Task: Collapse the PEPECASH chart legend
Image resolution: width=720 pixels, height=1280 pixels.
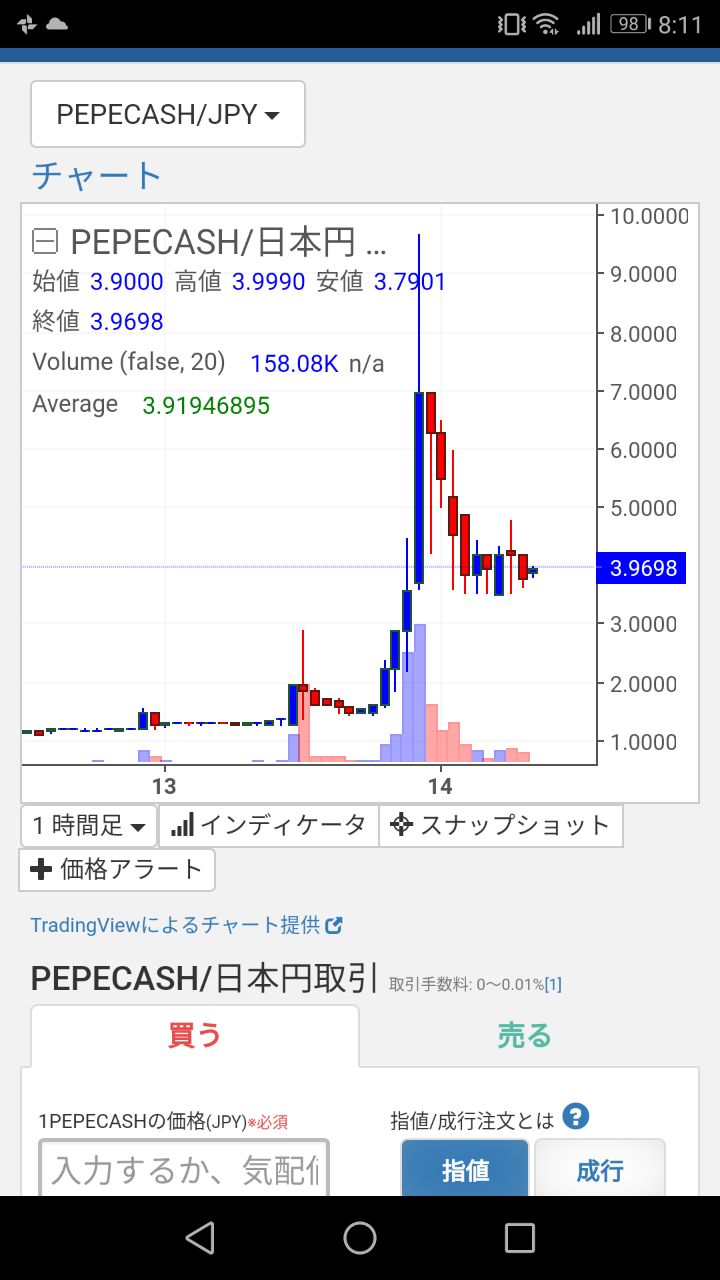Action: (44, 241)
